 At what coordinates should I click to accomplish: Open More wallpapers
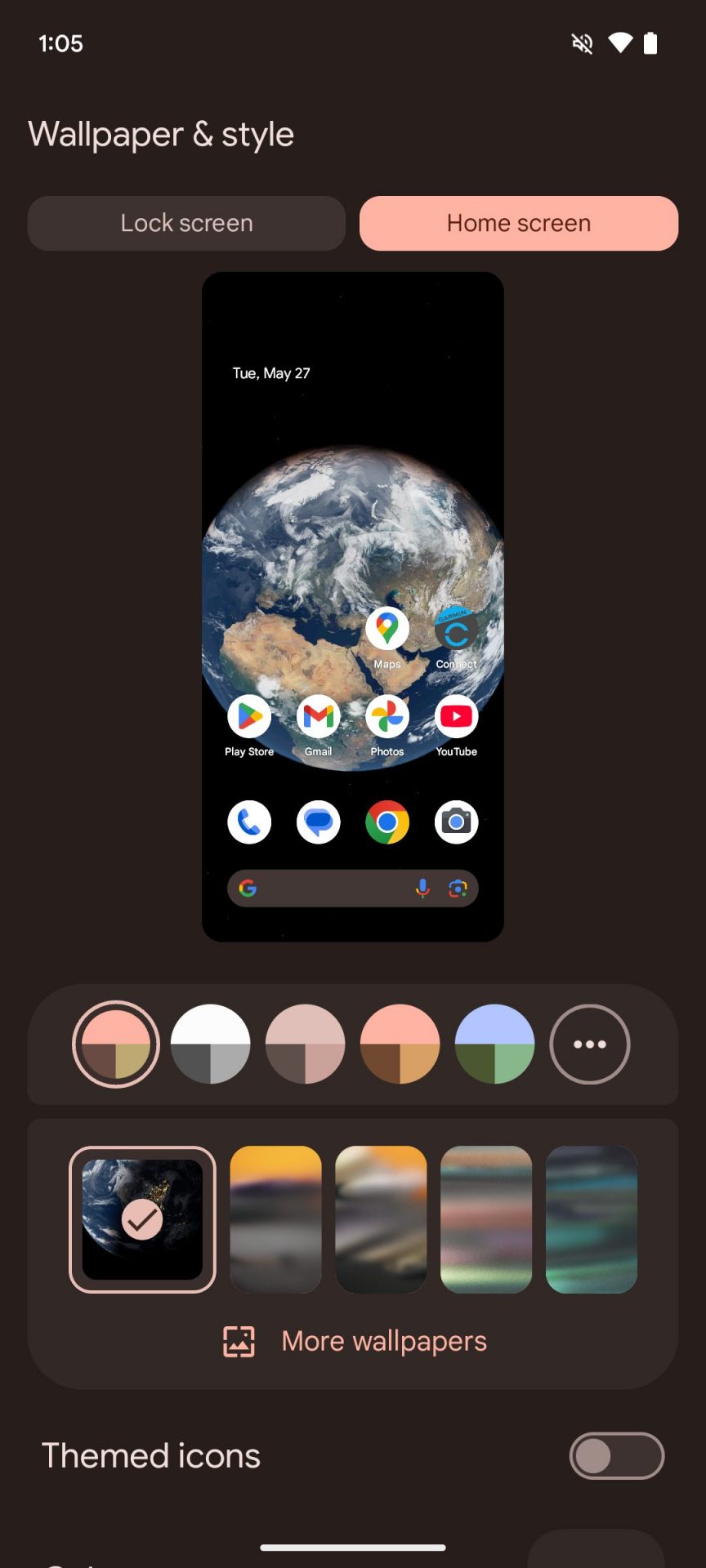click(355, 1341)
